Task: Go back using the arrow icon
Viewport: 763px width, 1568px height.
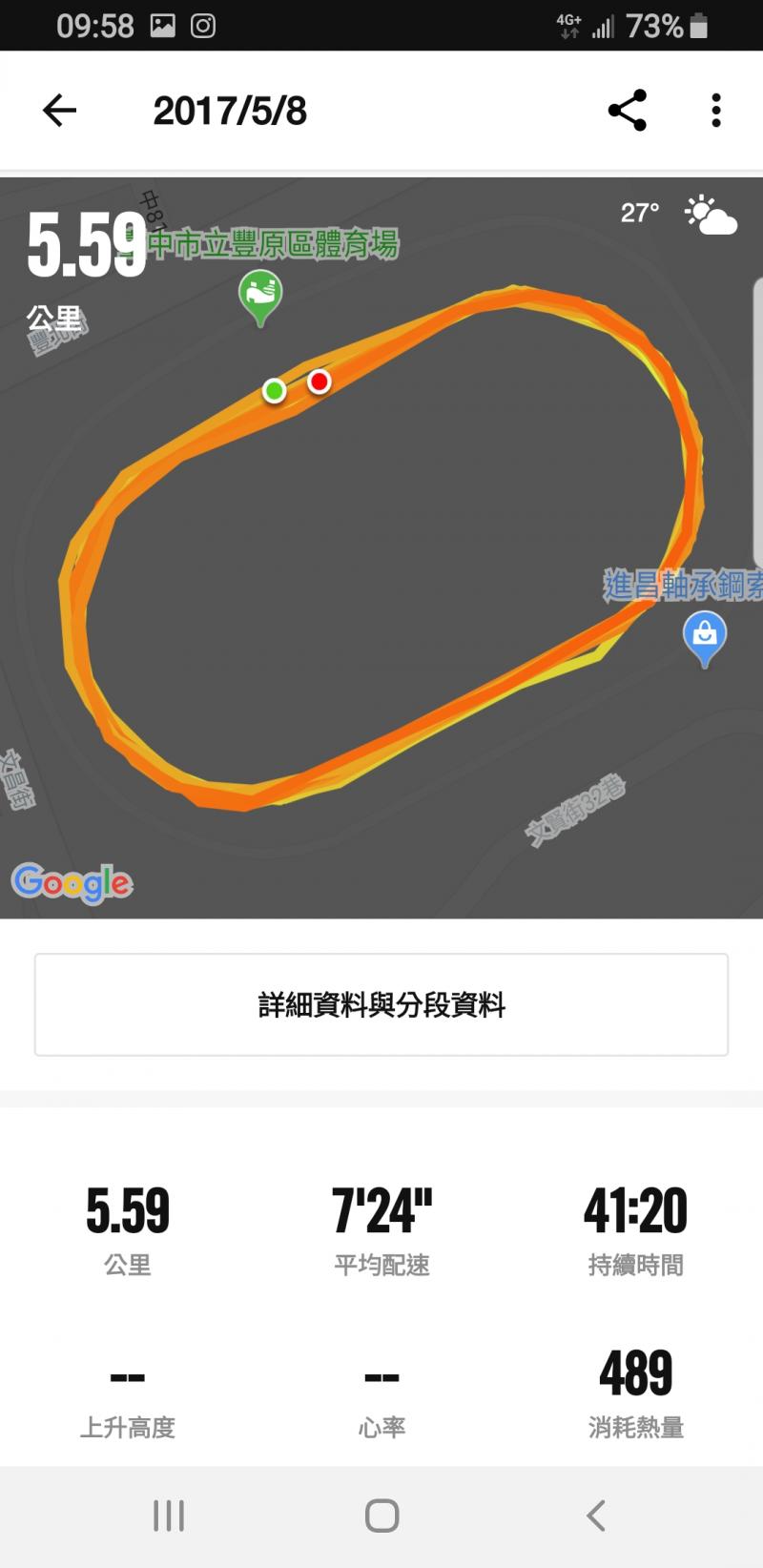Action: pyautogui.click(x=59, y=111)
